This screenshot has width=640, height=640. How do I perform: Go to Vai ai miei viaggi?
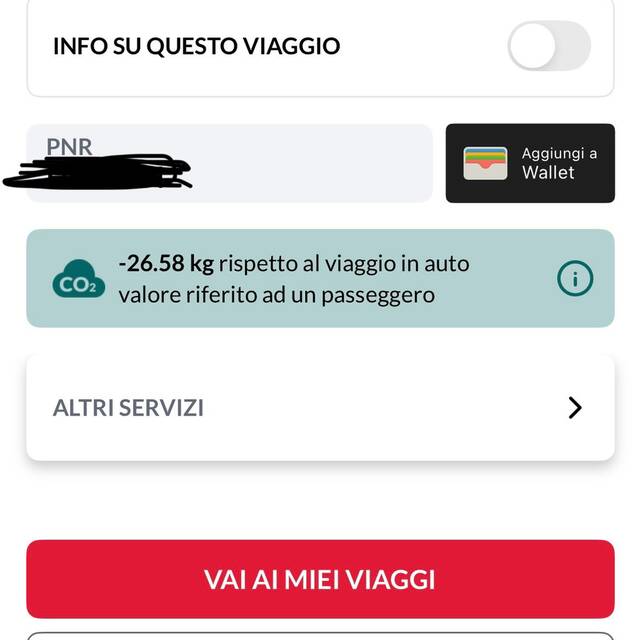click(320, 579)
